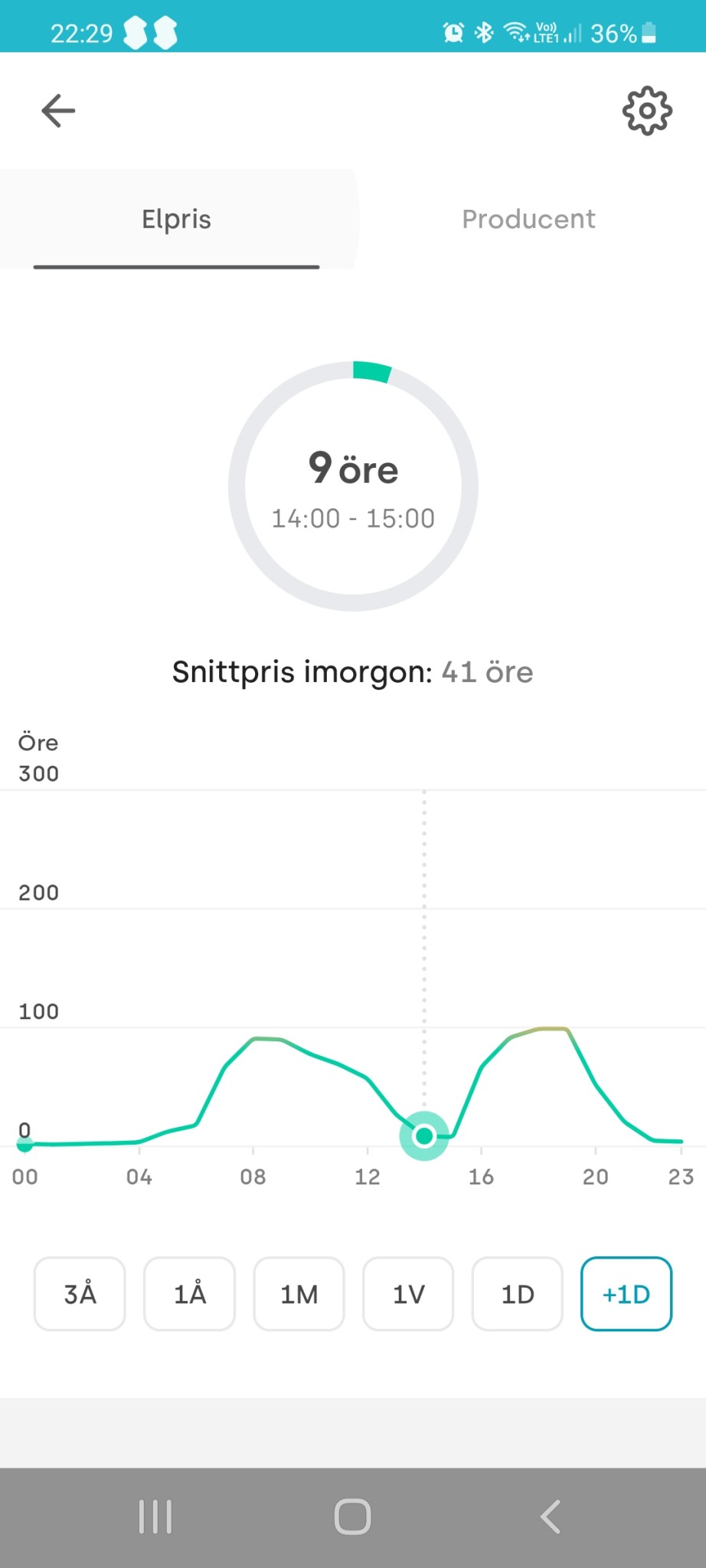Tap the +1D tomorrow button

click(x=626, y=1294)
